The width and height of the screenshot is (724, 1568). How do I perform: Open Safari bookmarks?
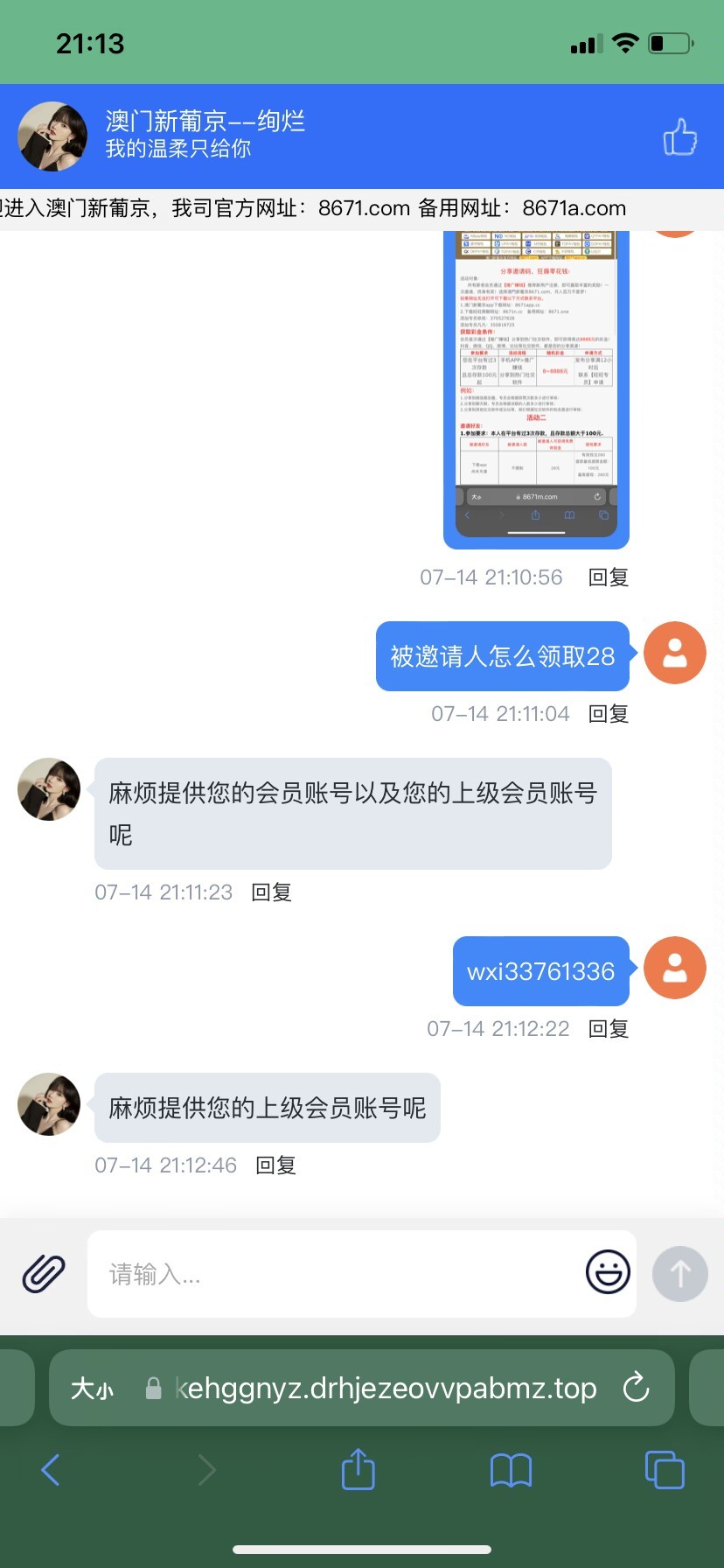point(511,1470)
